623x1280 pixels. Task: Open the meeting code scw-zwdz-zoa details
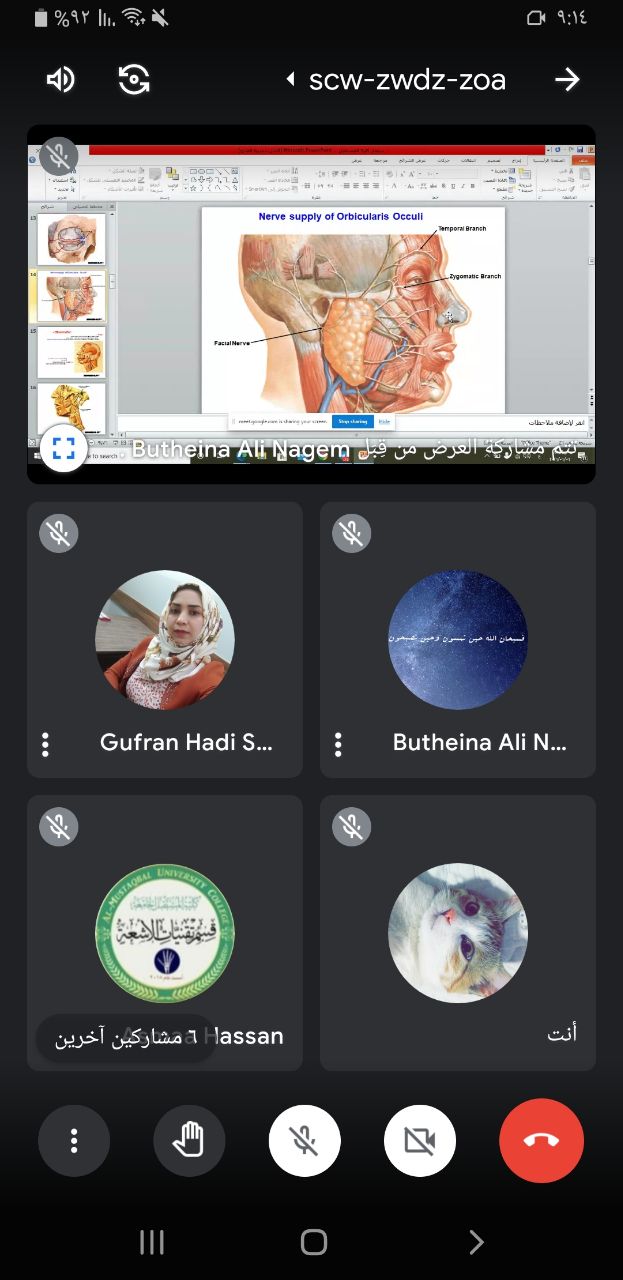coord(406,80)
